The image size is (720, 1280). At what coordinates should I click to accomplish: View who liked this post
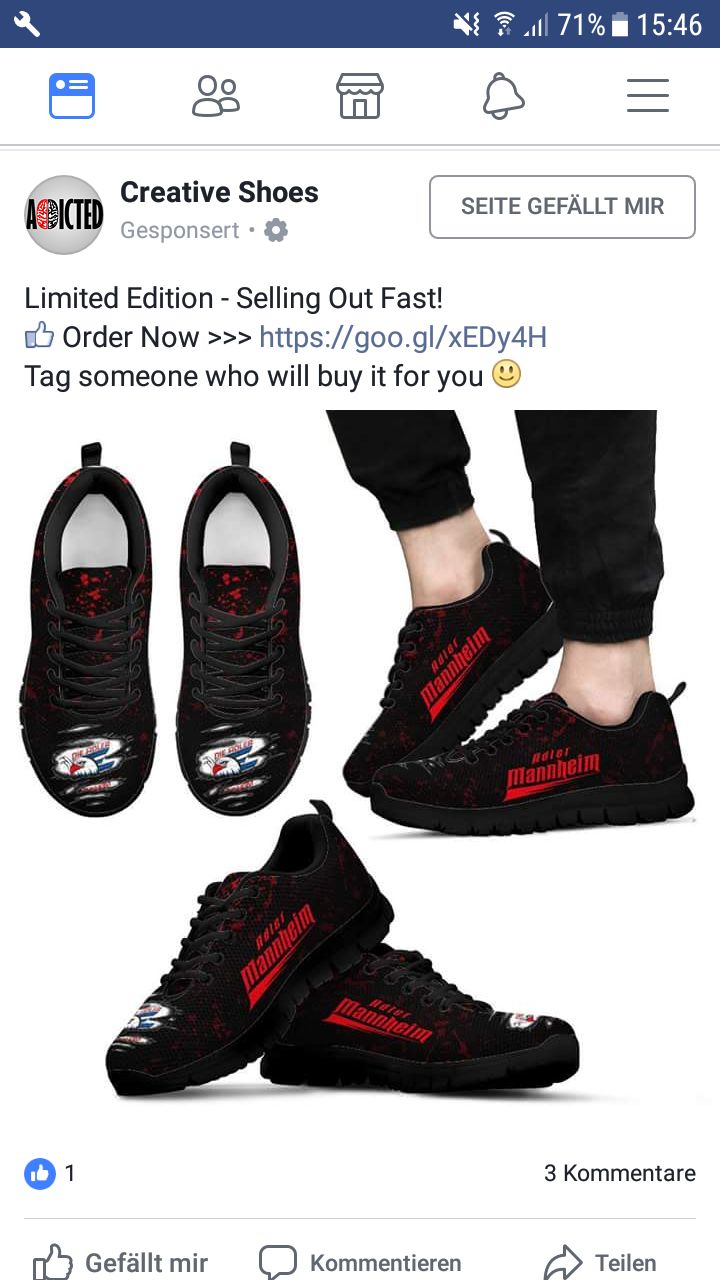click(50, 1173)
